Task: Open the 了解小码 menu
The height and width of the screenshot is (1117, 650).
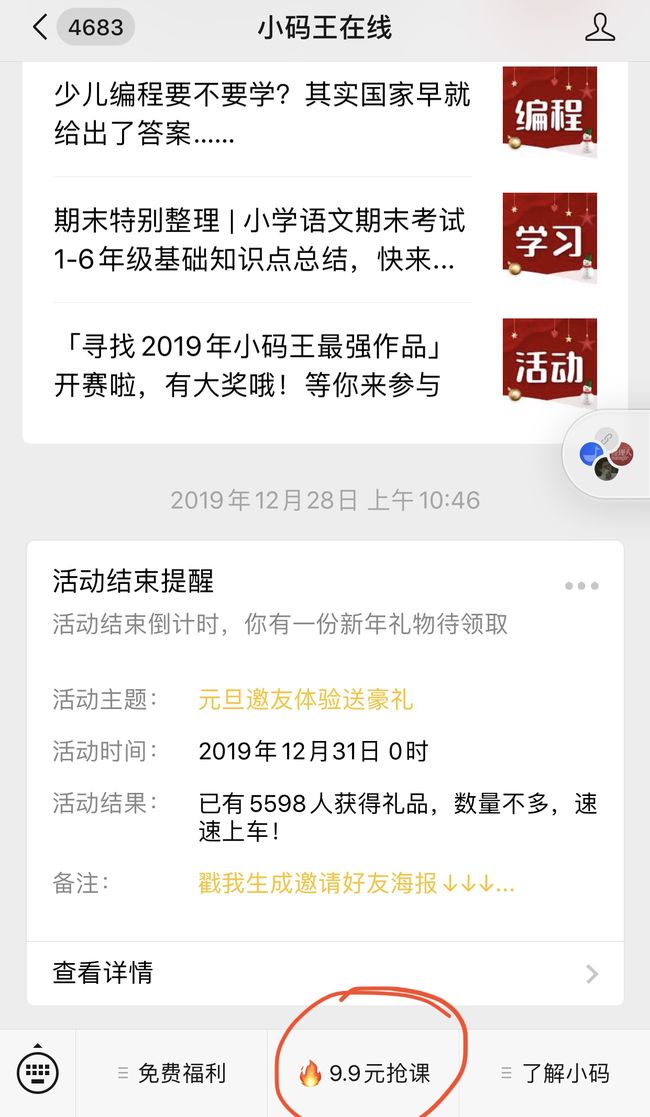Action: pyautogui.click(x=555, y=1073)
